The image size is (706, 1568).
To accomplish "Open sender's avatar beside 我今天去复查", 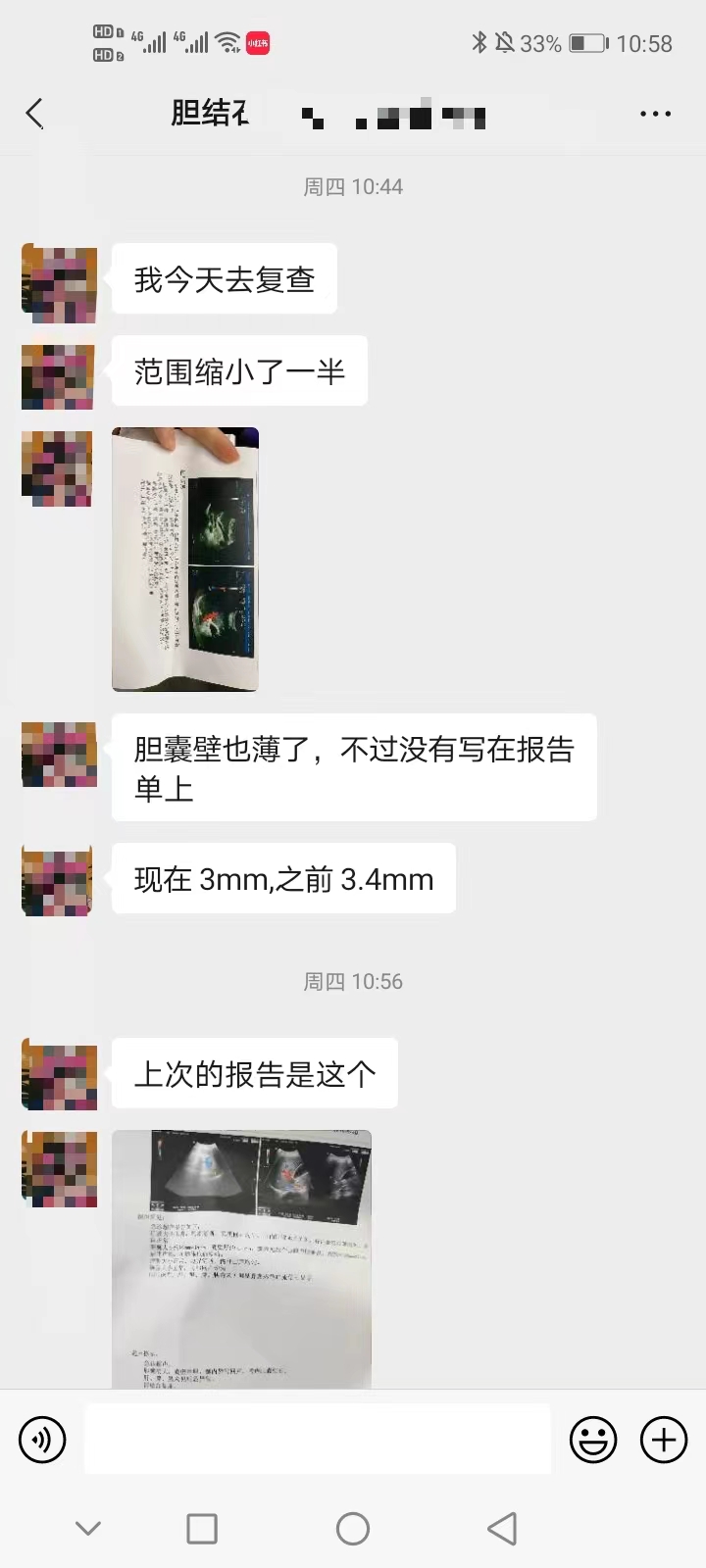I will click(59, 284).
